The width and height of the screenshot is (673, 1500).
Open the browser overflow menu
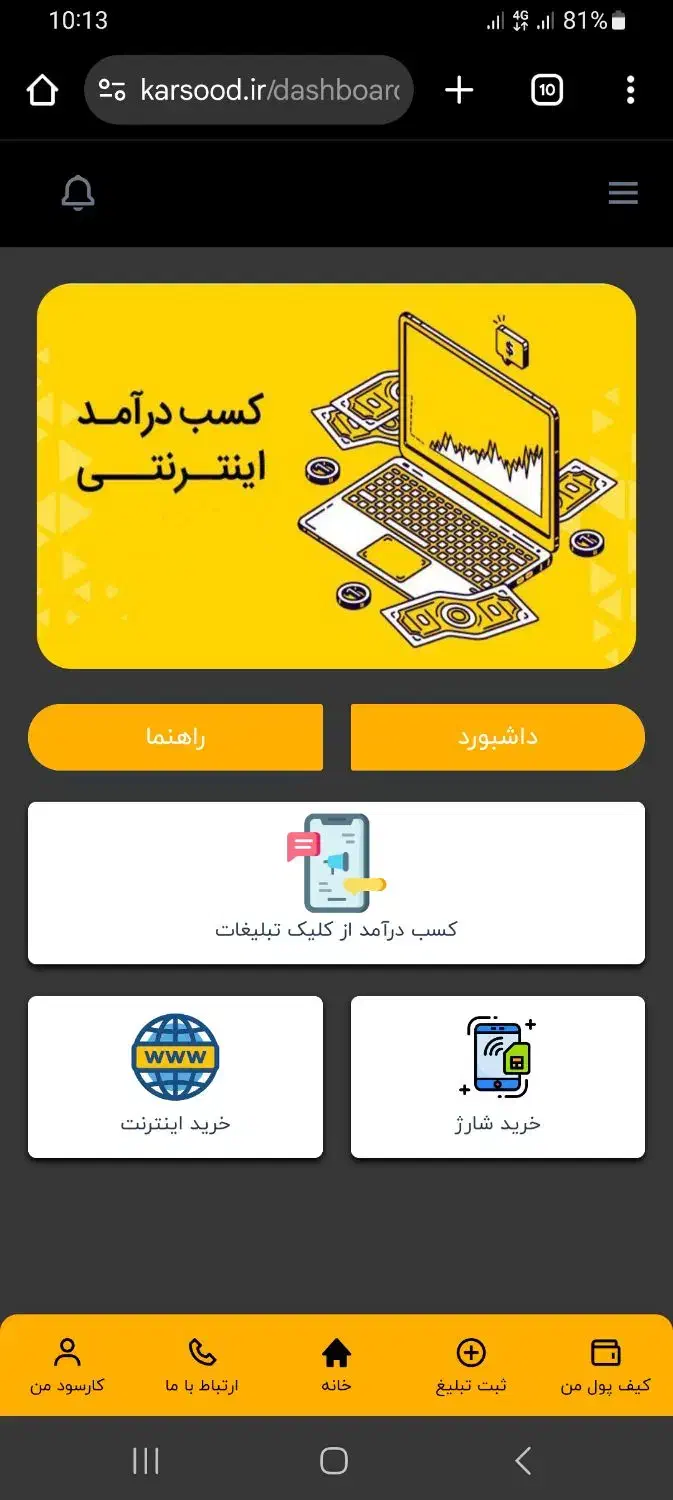[630, 90]
